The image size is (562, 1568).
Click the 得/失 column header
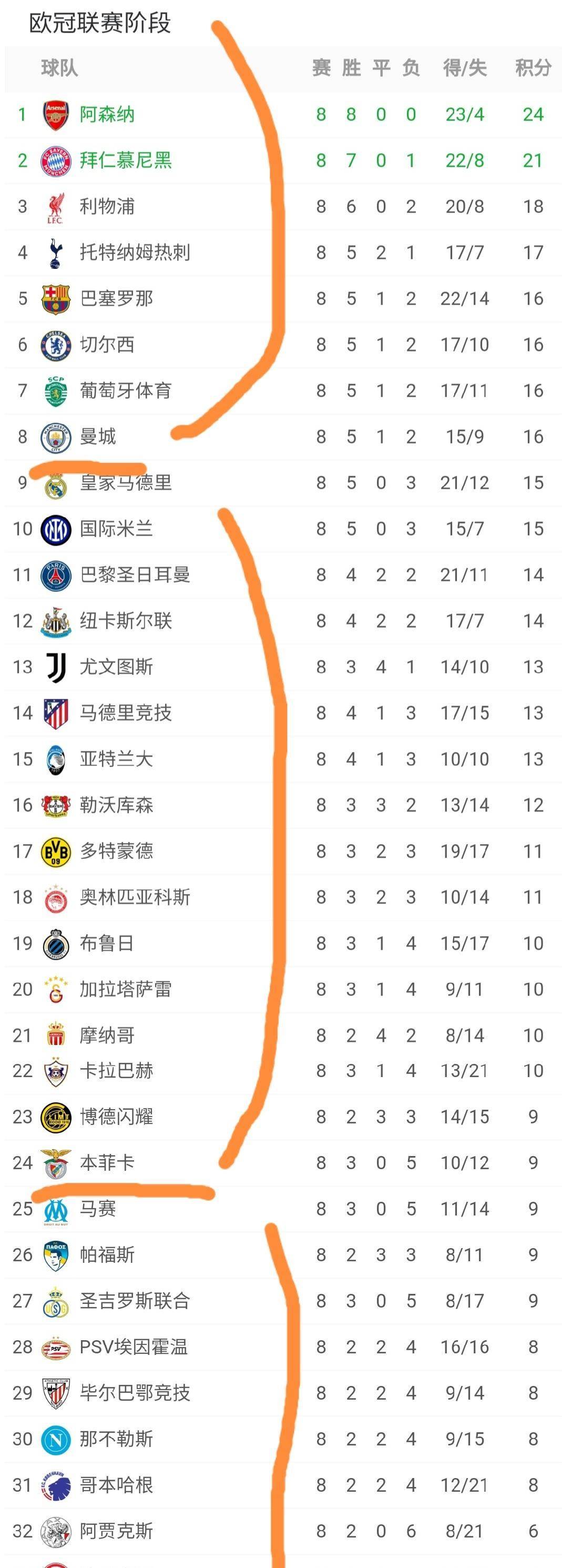pos(464,69)
